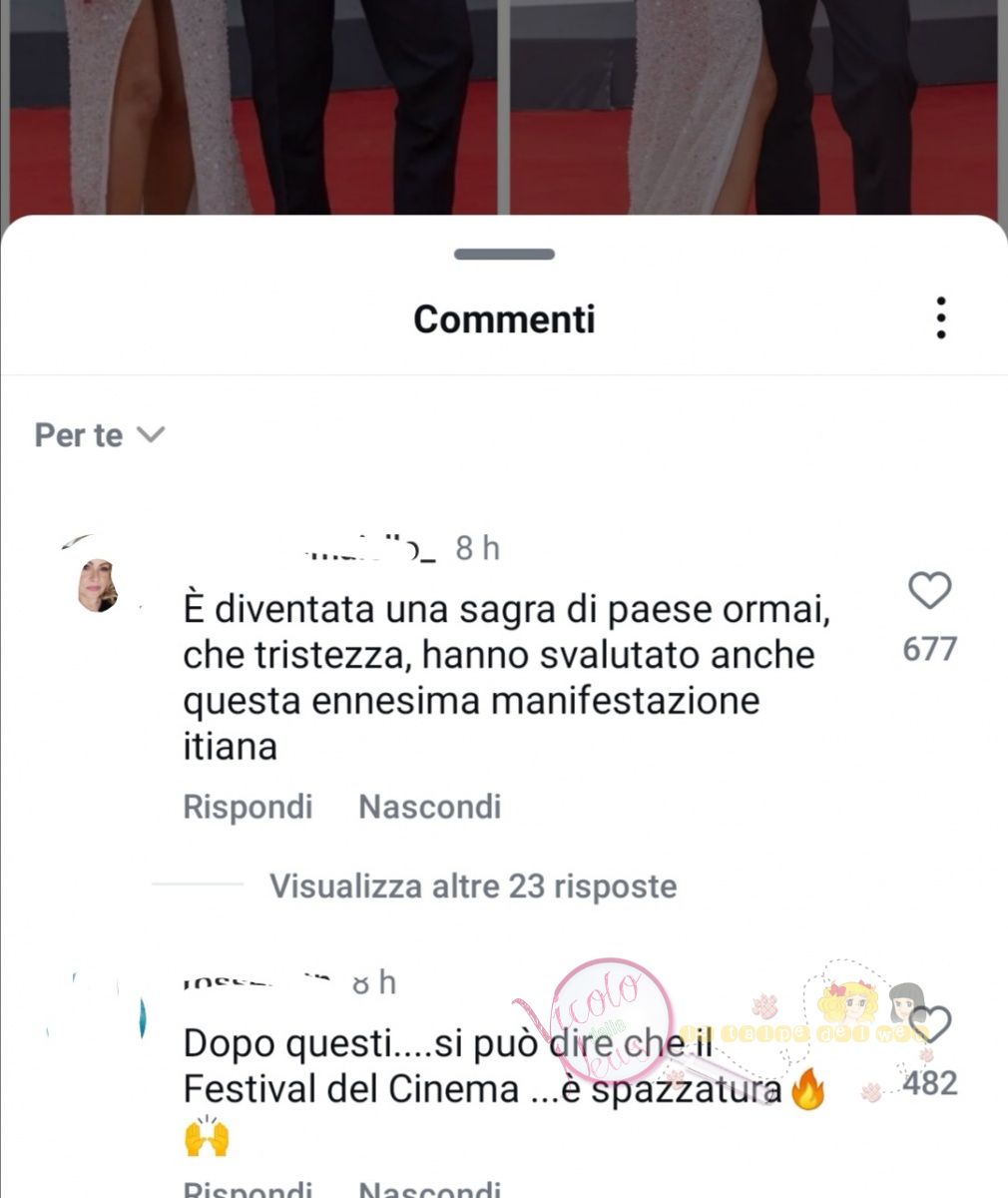Open the comments overflow menu
Image resolution: width=1008 pixels, height=1198 pixels.
(x=941, y=318)
